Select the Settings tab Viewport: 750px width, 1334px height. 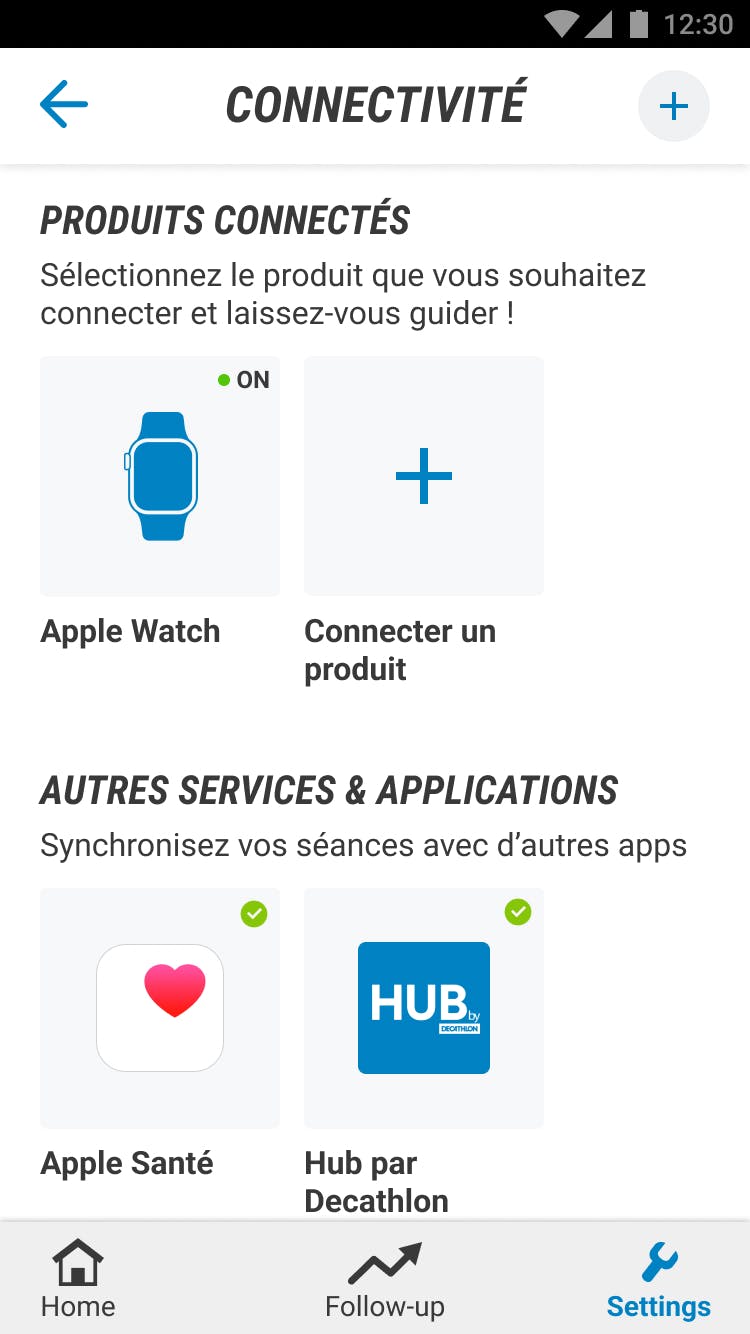(x=659, y=1279)
